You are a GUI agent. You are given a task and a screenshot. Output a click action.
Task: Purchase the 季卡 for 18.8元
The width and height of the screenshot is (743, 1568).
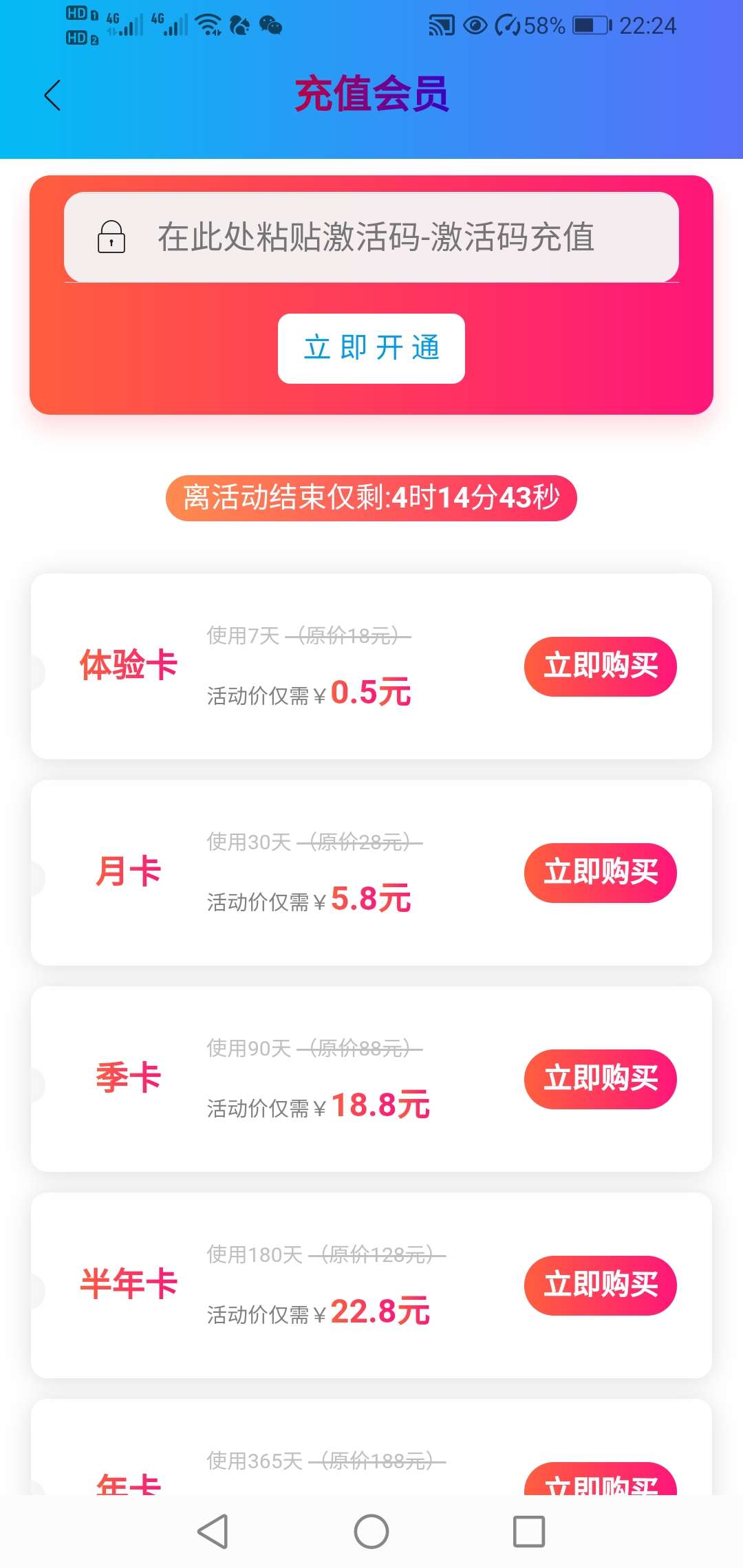coord(600,1079)
